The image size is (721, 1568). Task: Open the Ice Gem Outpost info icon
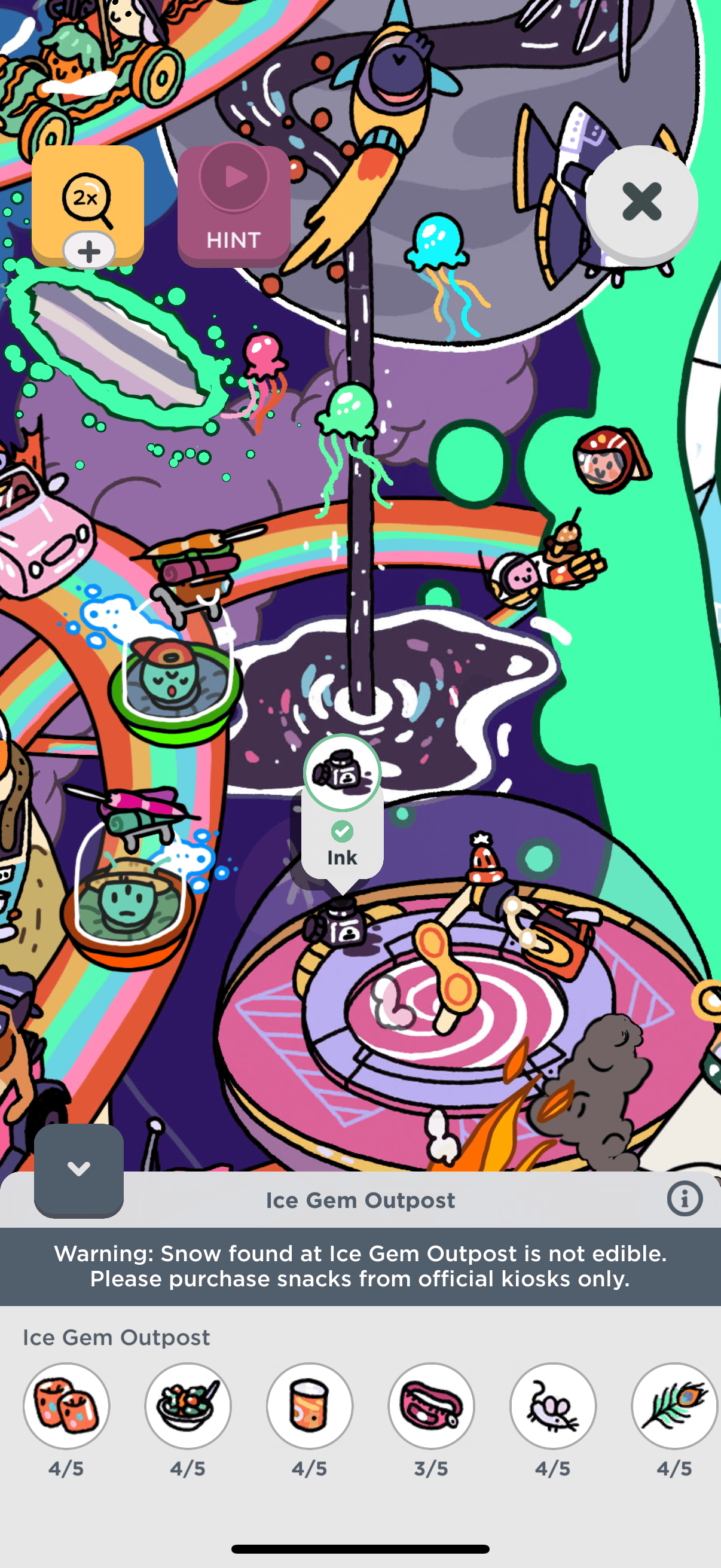(685, 1199)
